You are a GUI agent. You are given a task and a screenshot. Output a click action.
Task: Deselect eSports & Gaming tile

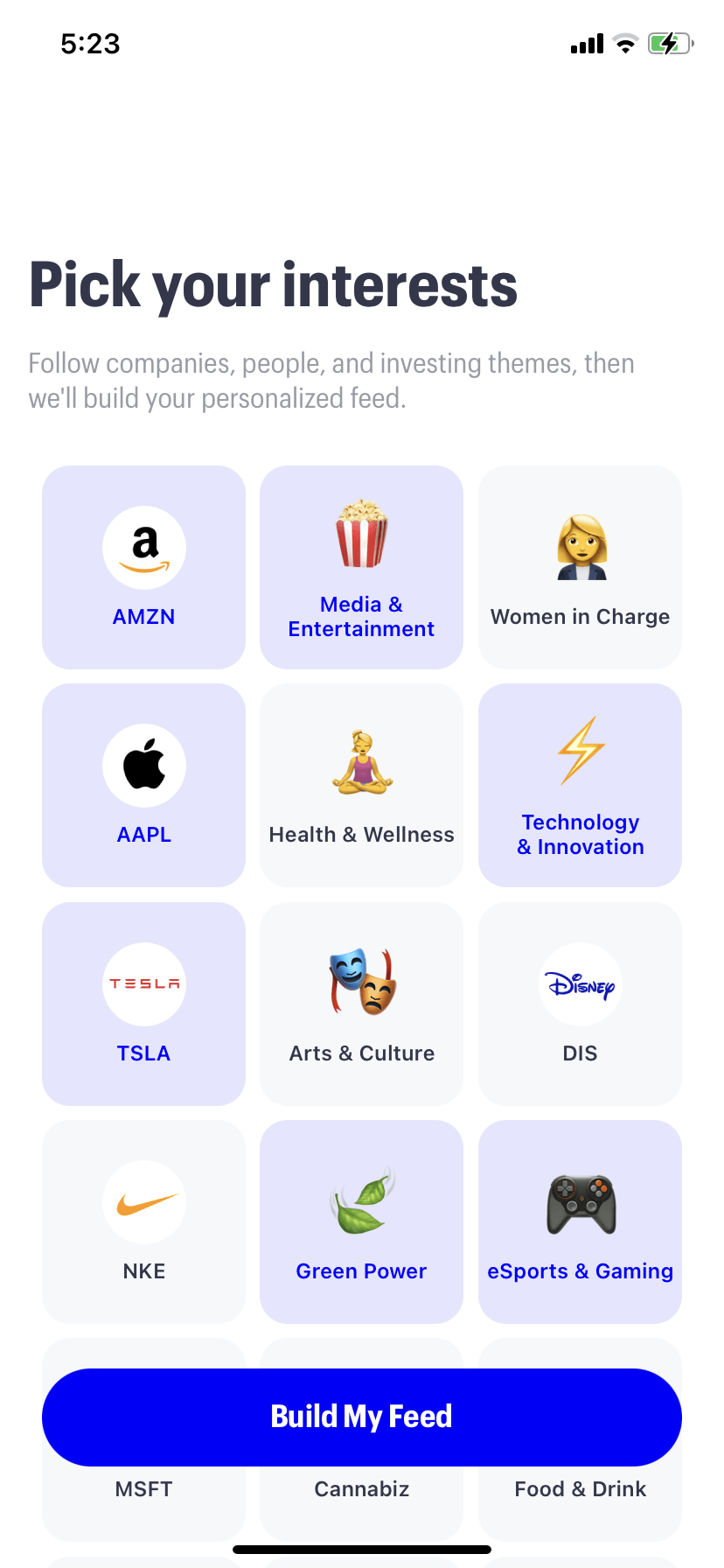[x=580, y=1221]
